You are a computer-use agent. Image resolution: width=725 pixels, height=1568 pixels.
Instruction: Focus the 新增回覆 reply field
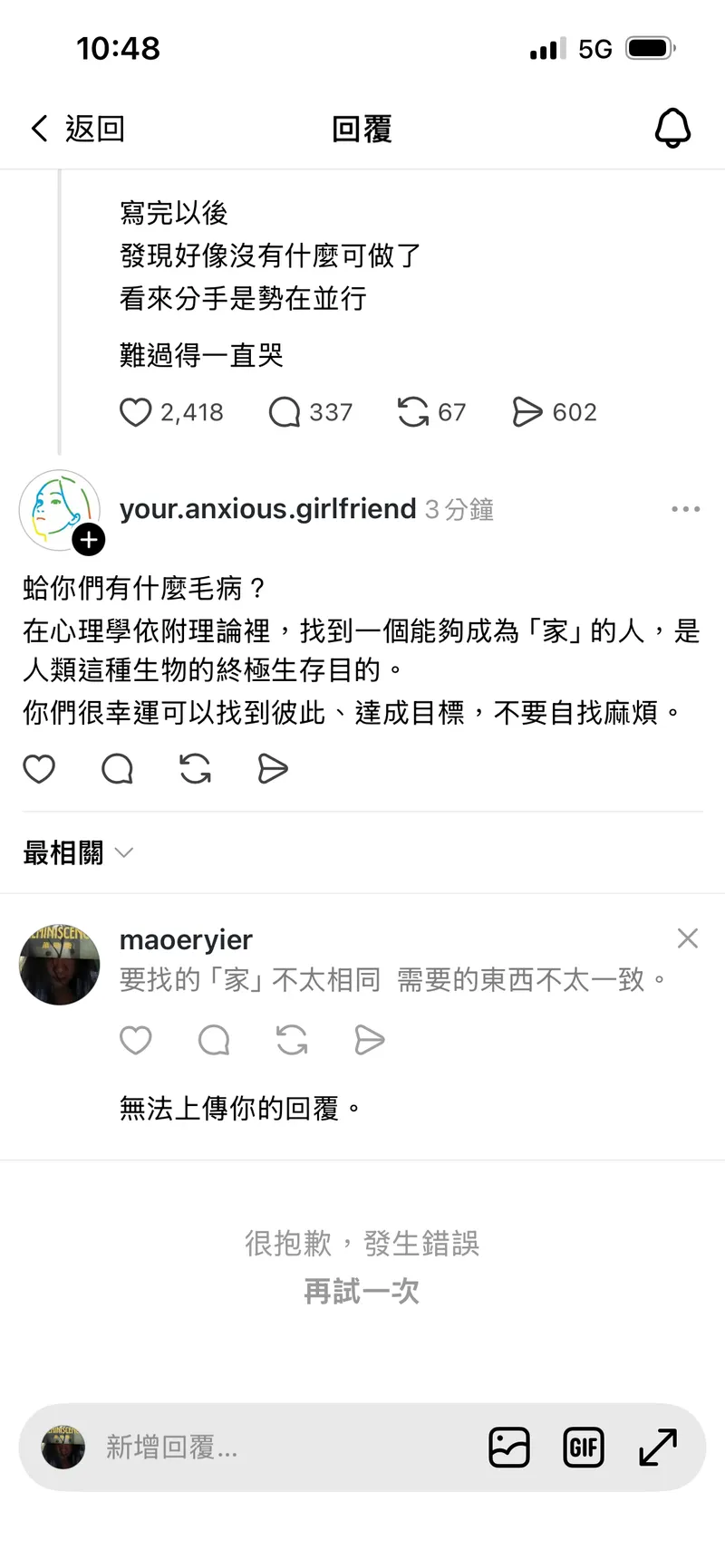[272, 1447]
